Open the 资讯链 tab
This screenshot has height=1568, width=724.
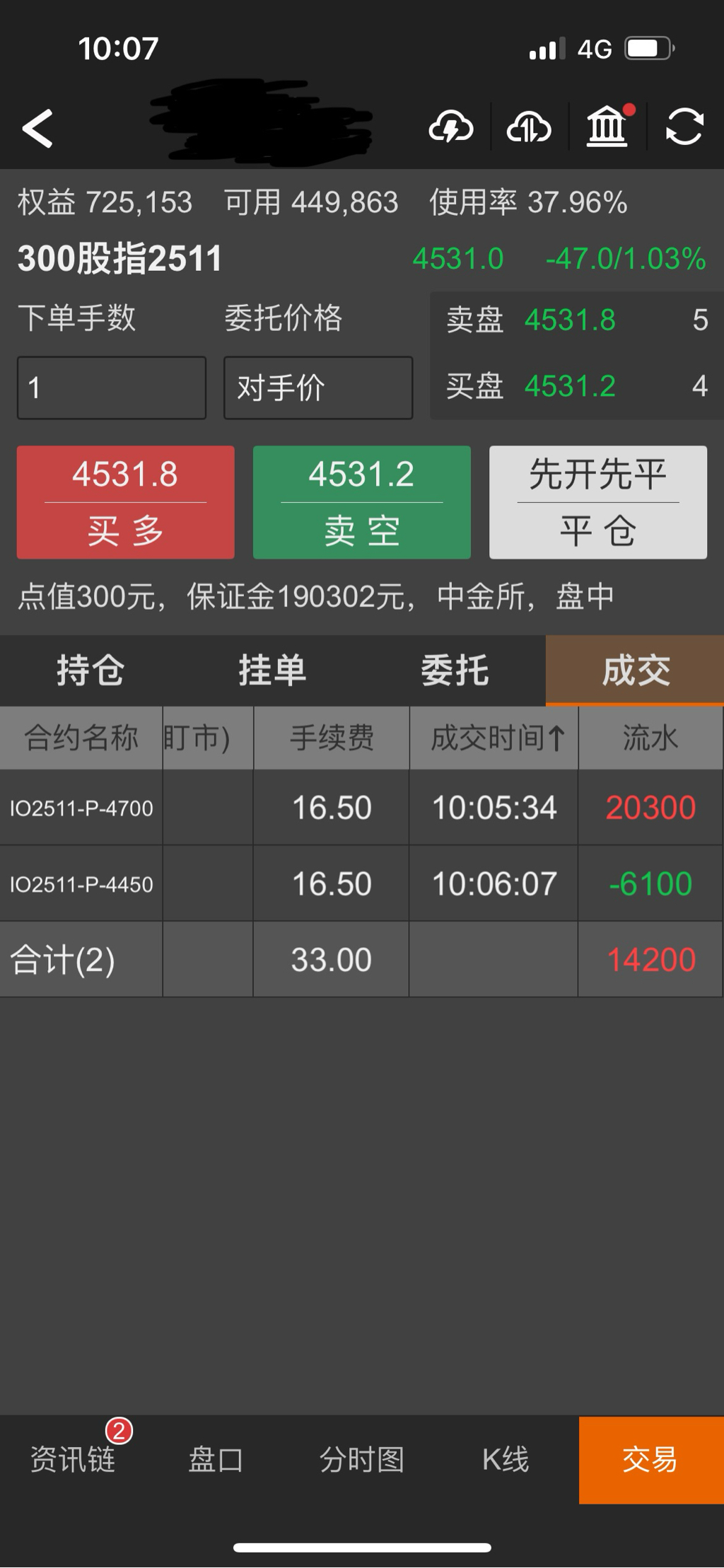point(73,1459)
